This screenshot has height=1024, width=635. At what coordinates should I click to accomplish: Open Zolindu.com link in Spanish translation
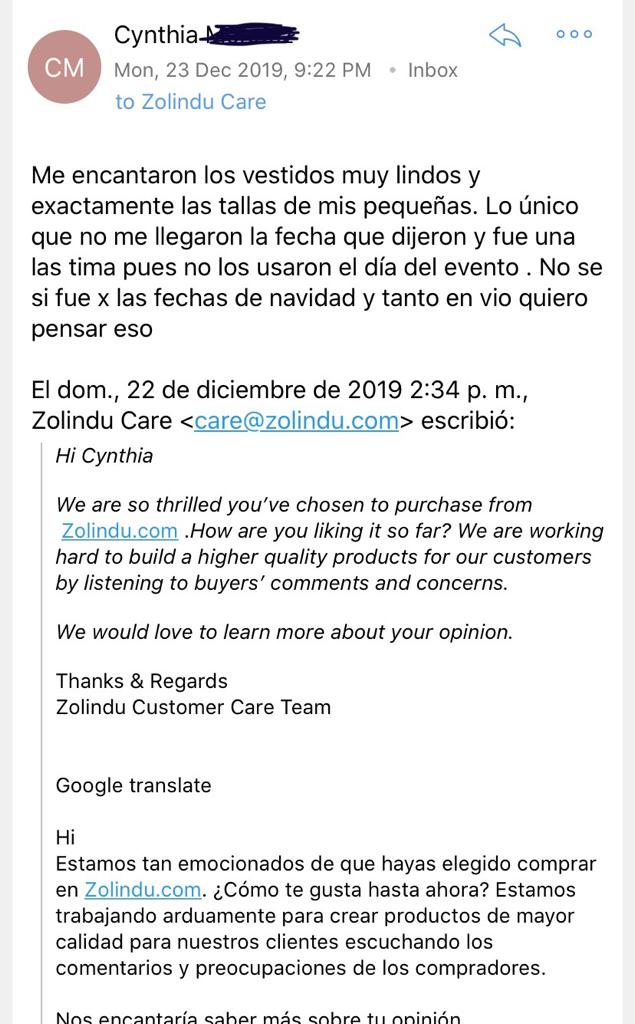[x=142, y=889]
